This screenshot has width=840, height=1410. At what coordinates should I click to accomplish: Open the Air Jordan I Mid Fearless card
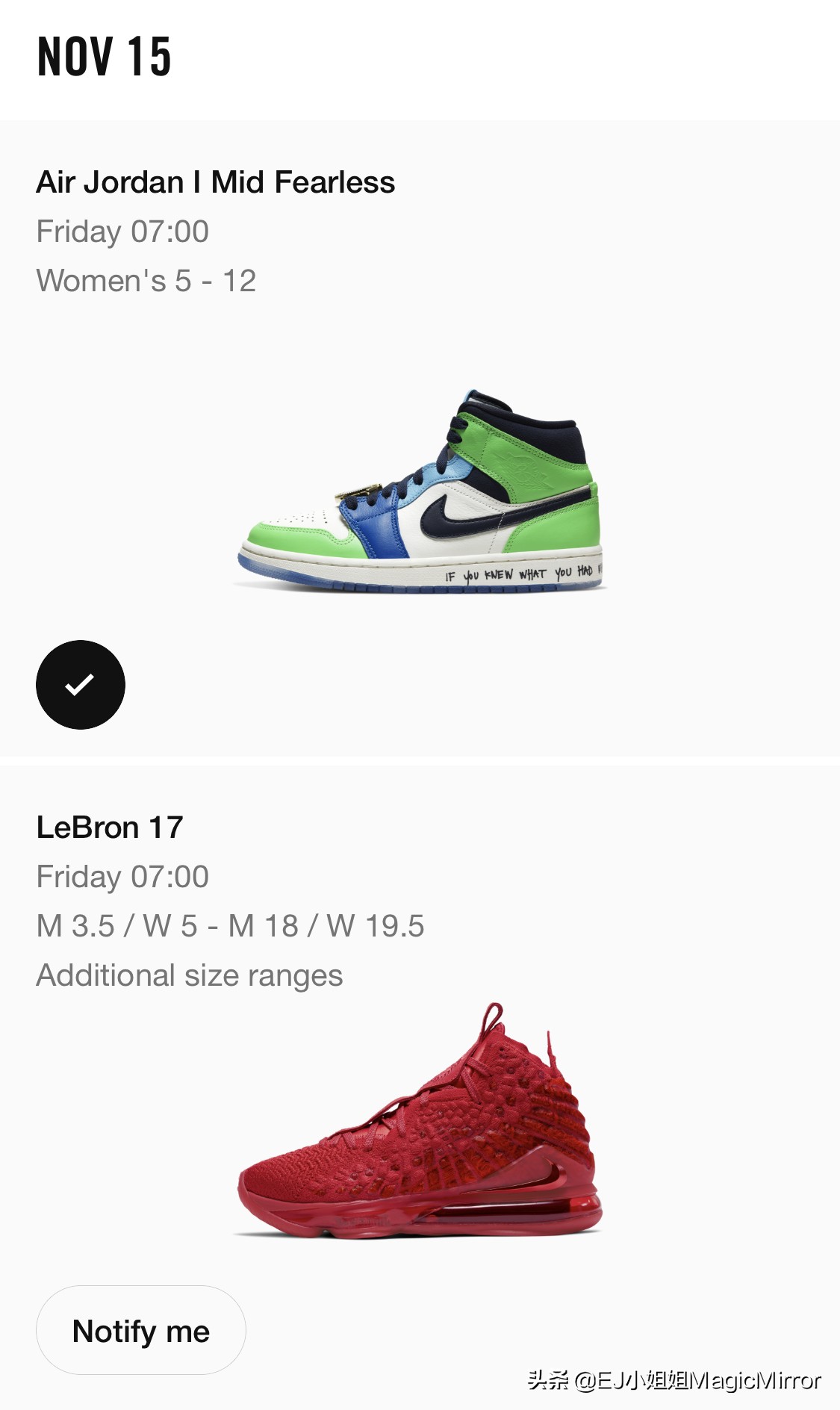click(420, 489)
